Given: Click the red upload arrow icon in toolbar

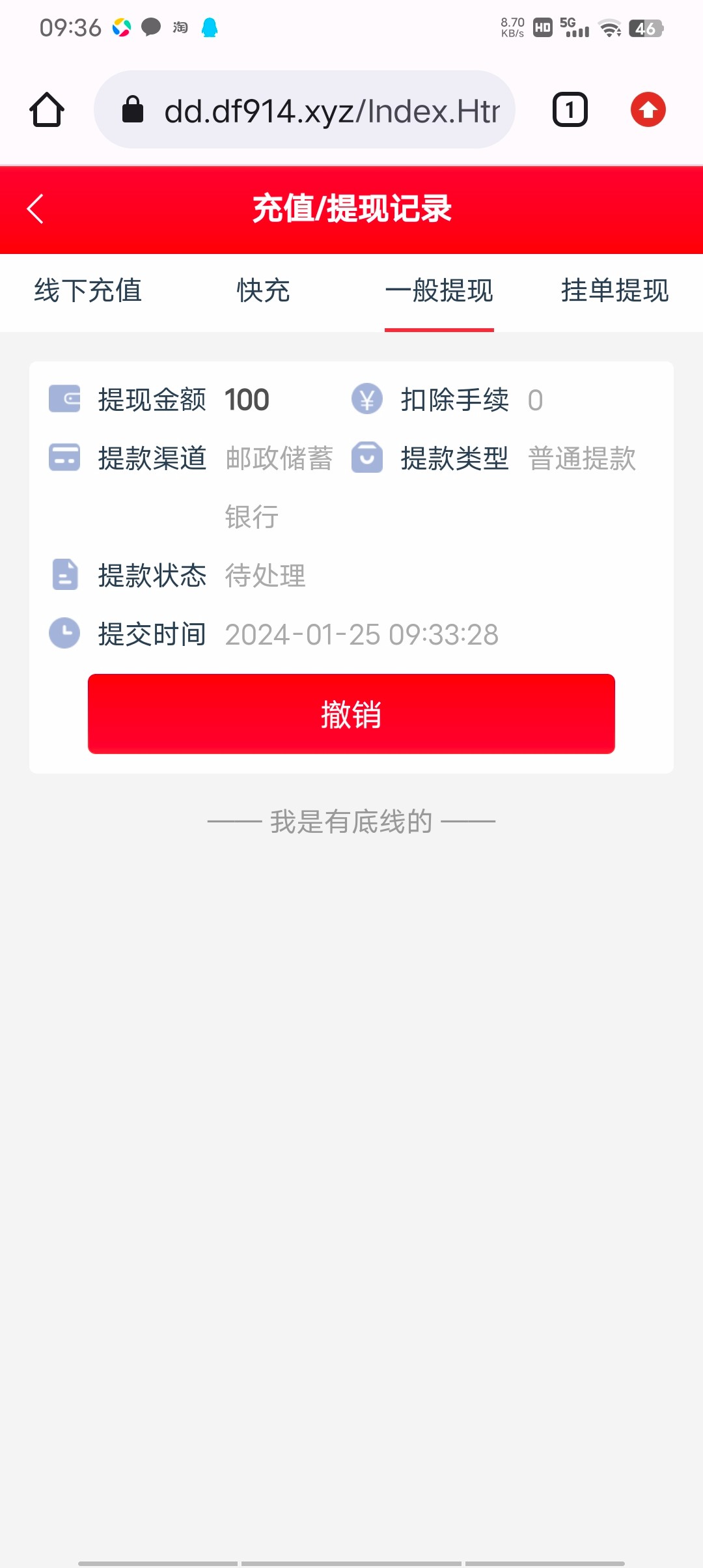Looking at the screenshot, I should pyautogui.click(x=648, y=109).
